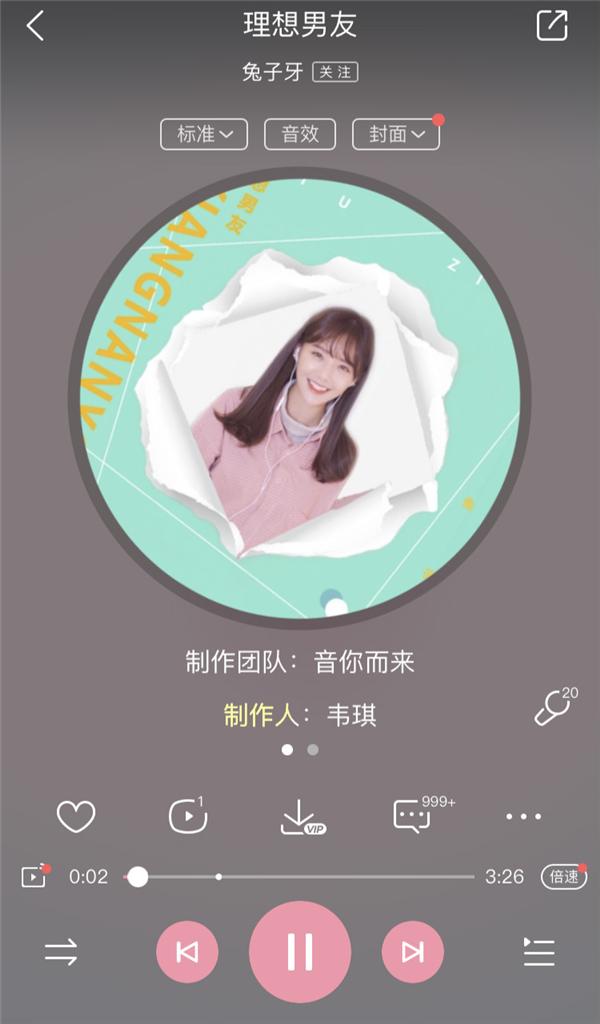Expand the 封面 cover dropdown

point(396,134)
